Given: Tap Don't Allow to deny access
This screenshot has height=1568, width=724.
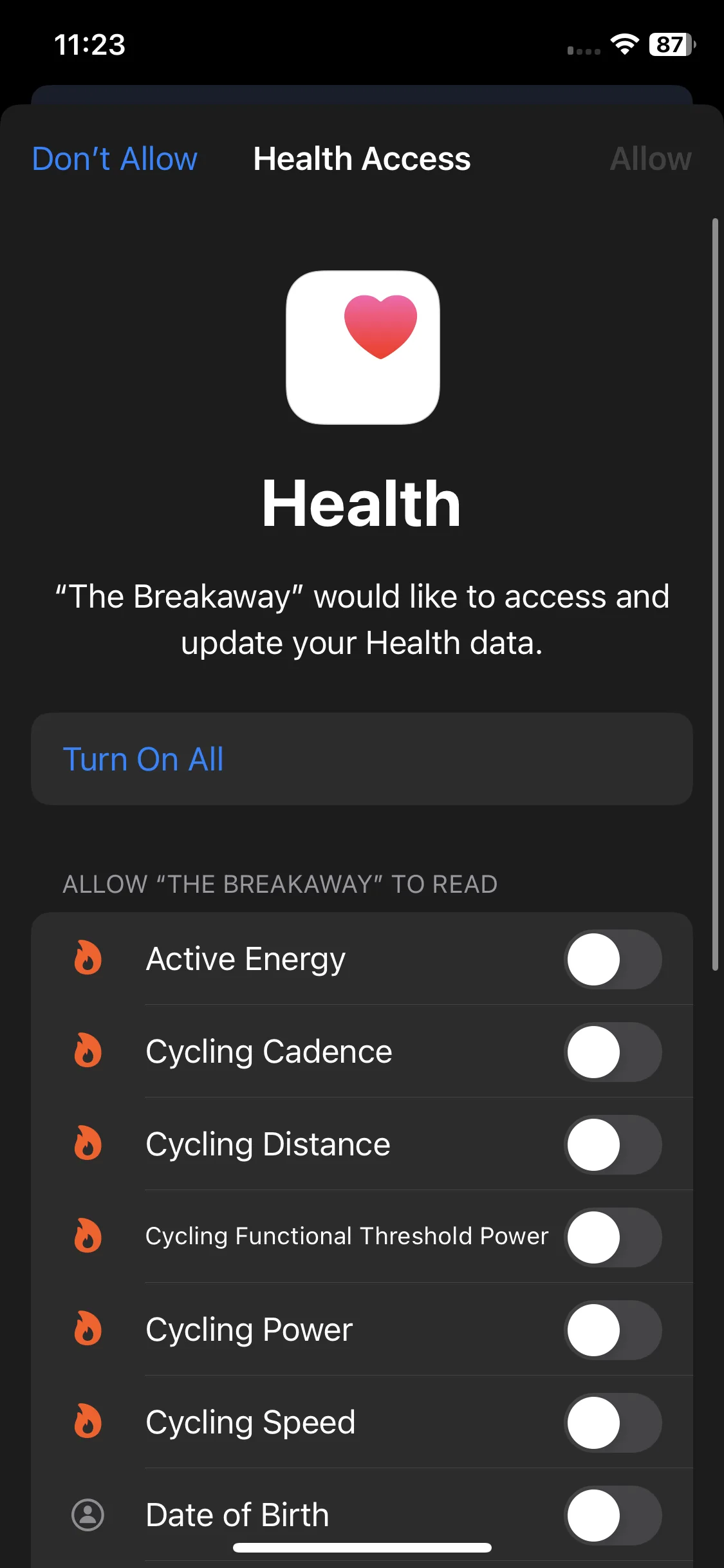Looking at the screenshot, I should click(x=115, y=159).
